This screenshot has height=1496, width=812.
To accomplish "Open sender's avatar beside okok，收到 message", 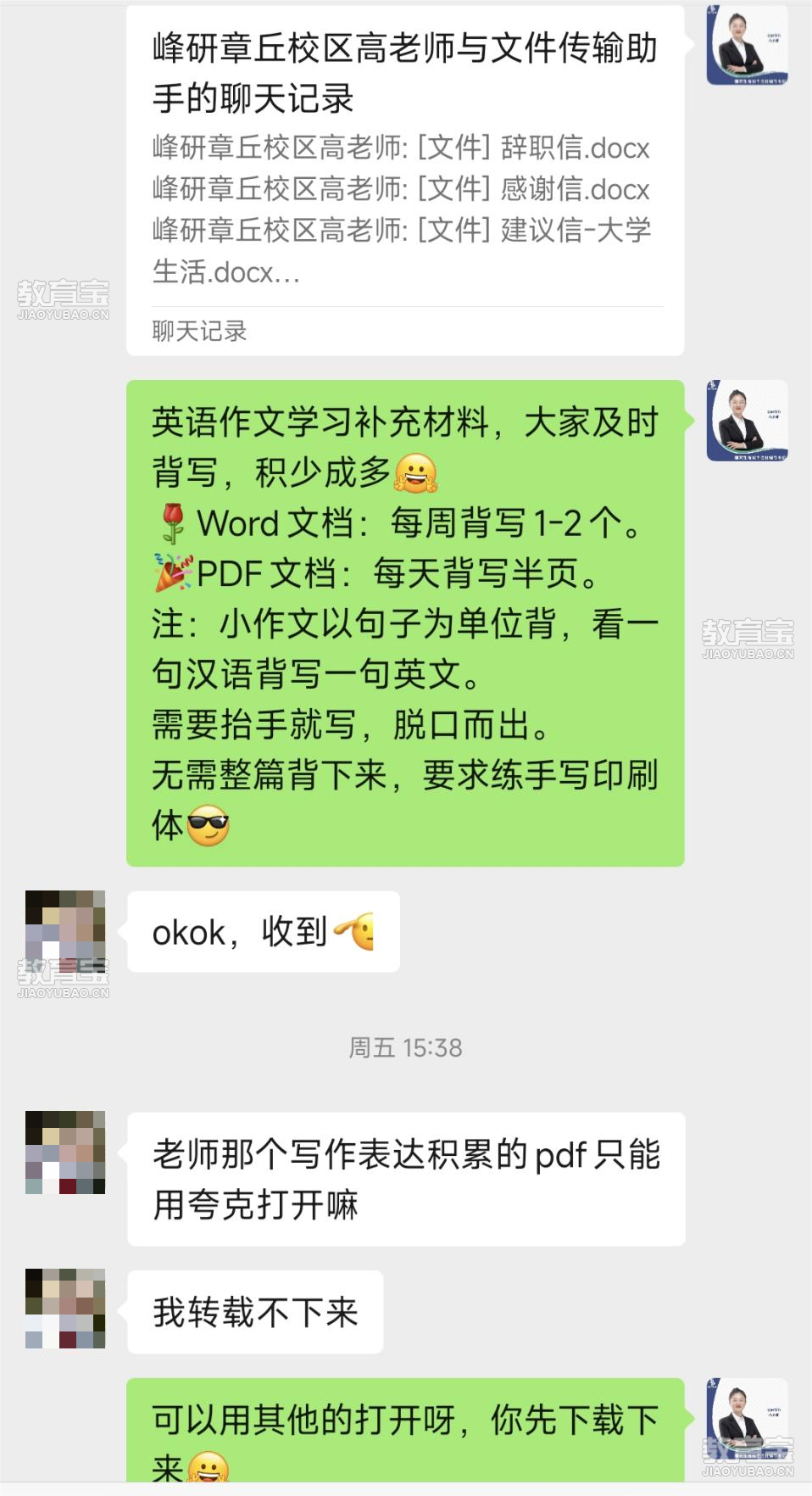I will (65, 930).
